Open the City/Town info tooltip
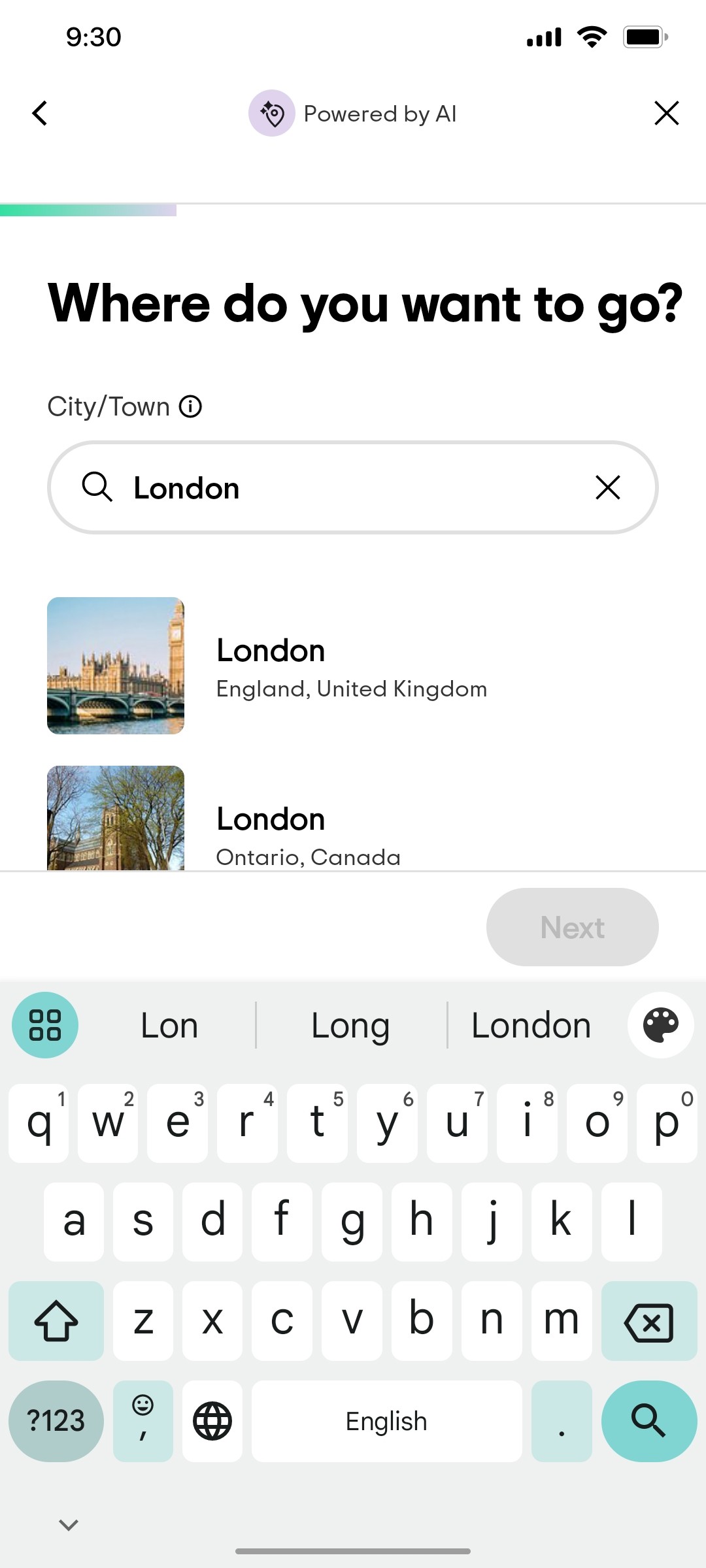Image resolution: width=706 pixels, height=1568 pixels. click(x=190, y=406)
